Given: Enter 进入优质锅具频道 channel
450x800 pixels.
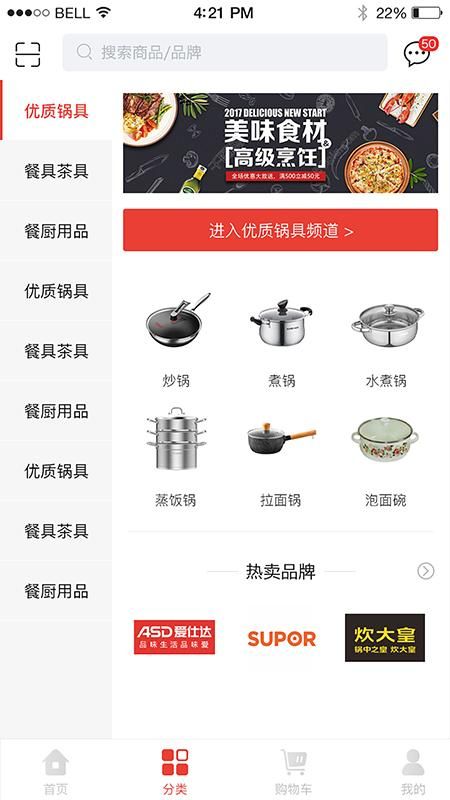Looking at the screenshot, I should (280, 230).
